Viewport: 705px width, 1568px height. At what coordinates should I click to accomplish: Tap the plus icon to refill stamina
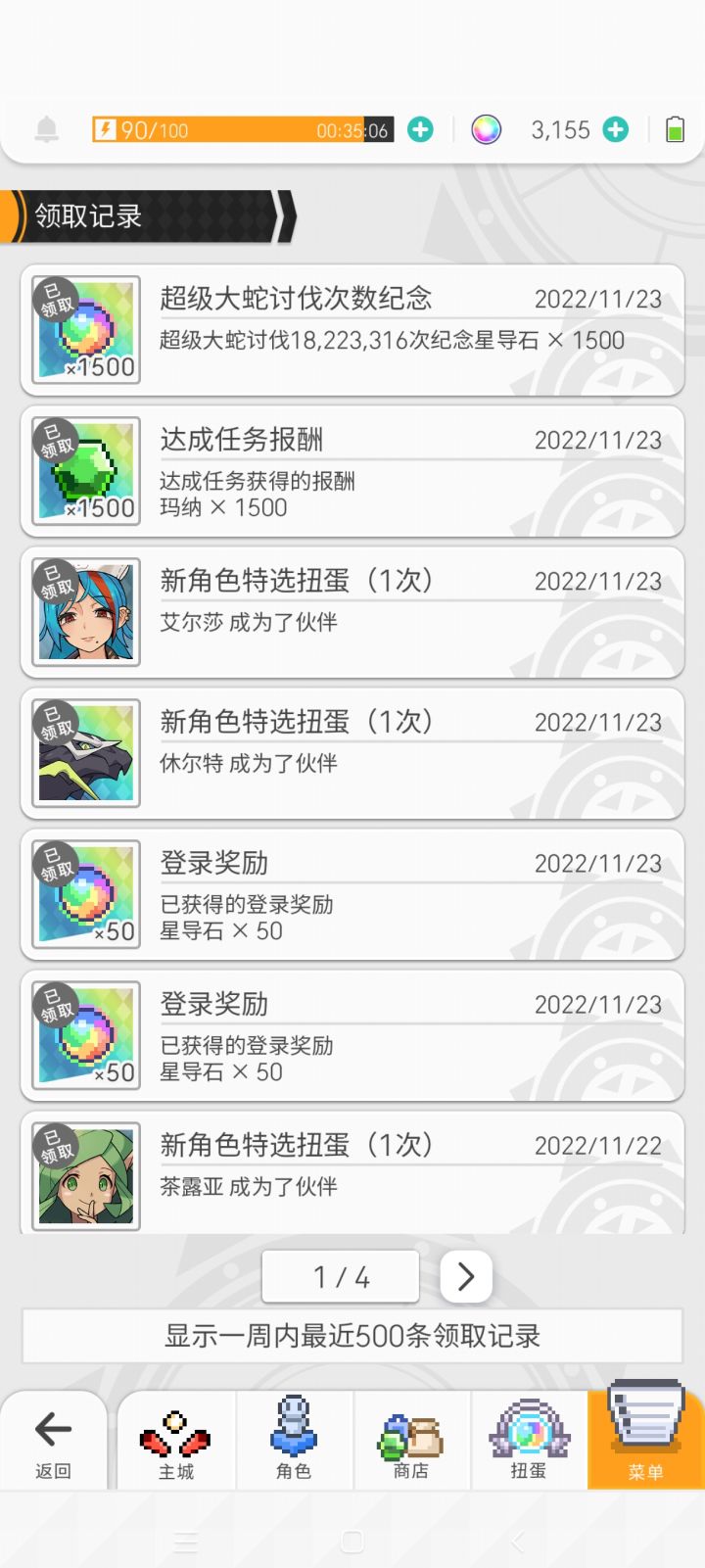coord(420,128)
